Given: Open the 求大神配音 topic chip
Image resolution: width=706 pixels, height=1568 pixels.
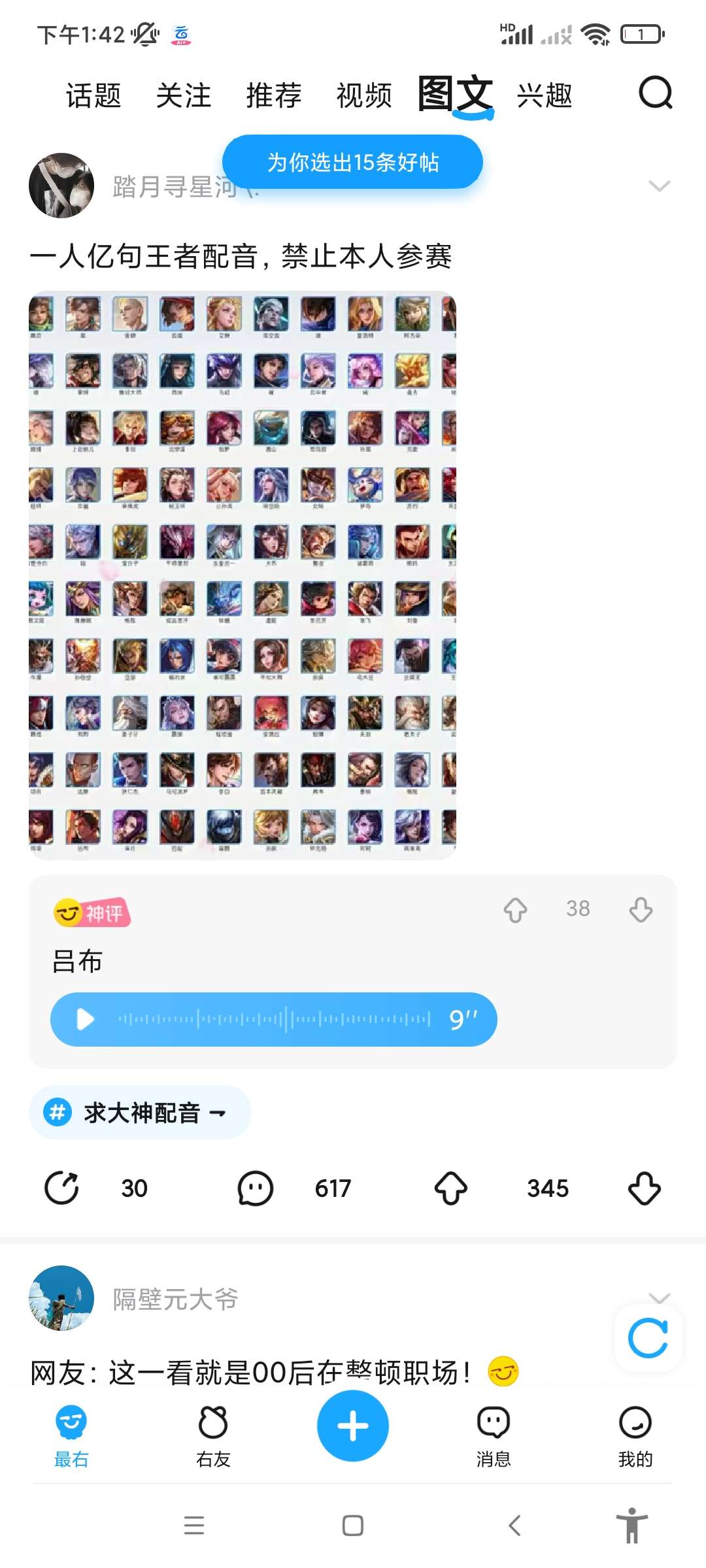Looking at the screenshot, I should tap(140, 1113).
